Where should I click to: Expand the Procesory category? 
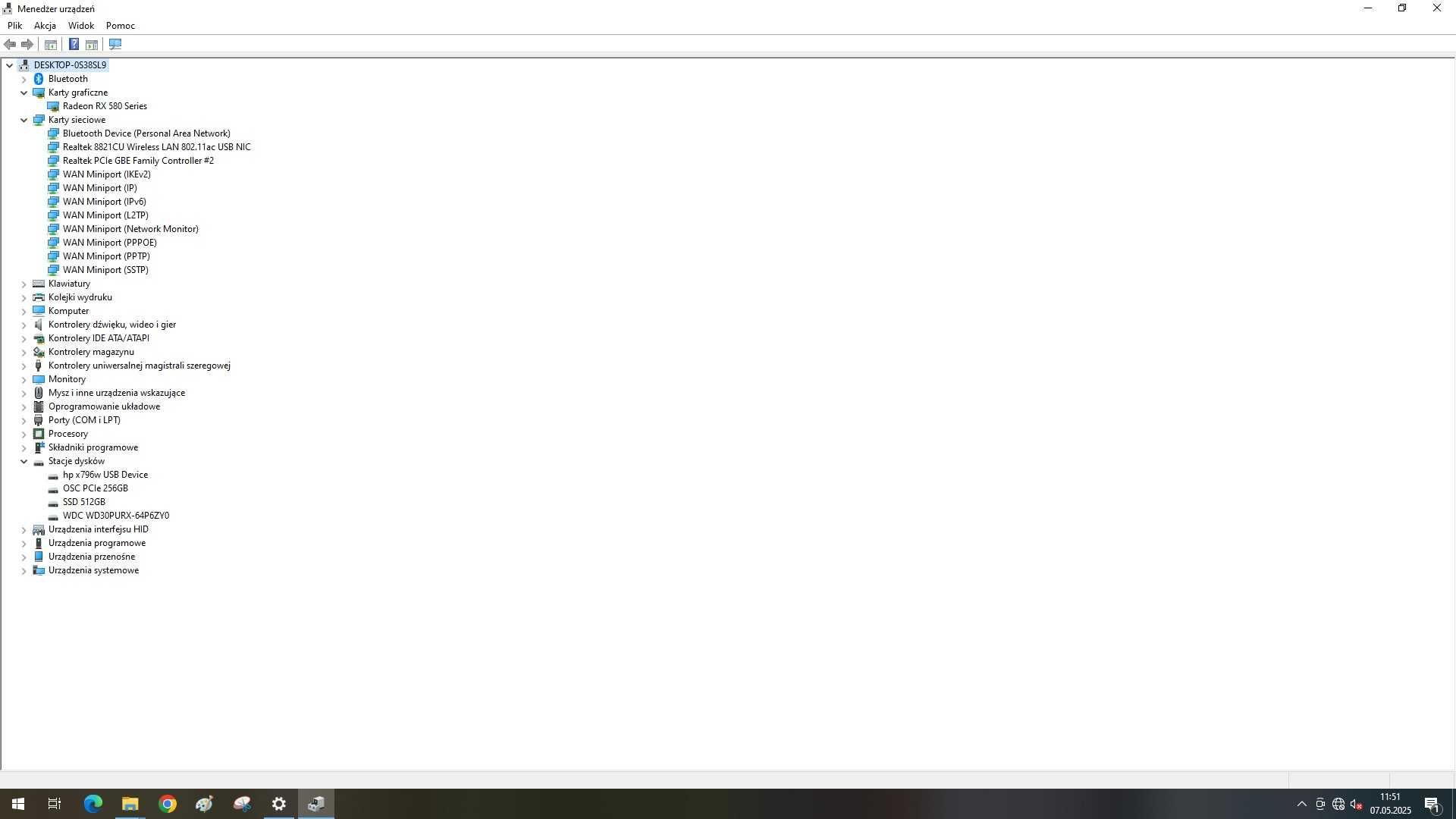tap(24, 434)
